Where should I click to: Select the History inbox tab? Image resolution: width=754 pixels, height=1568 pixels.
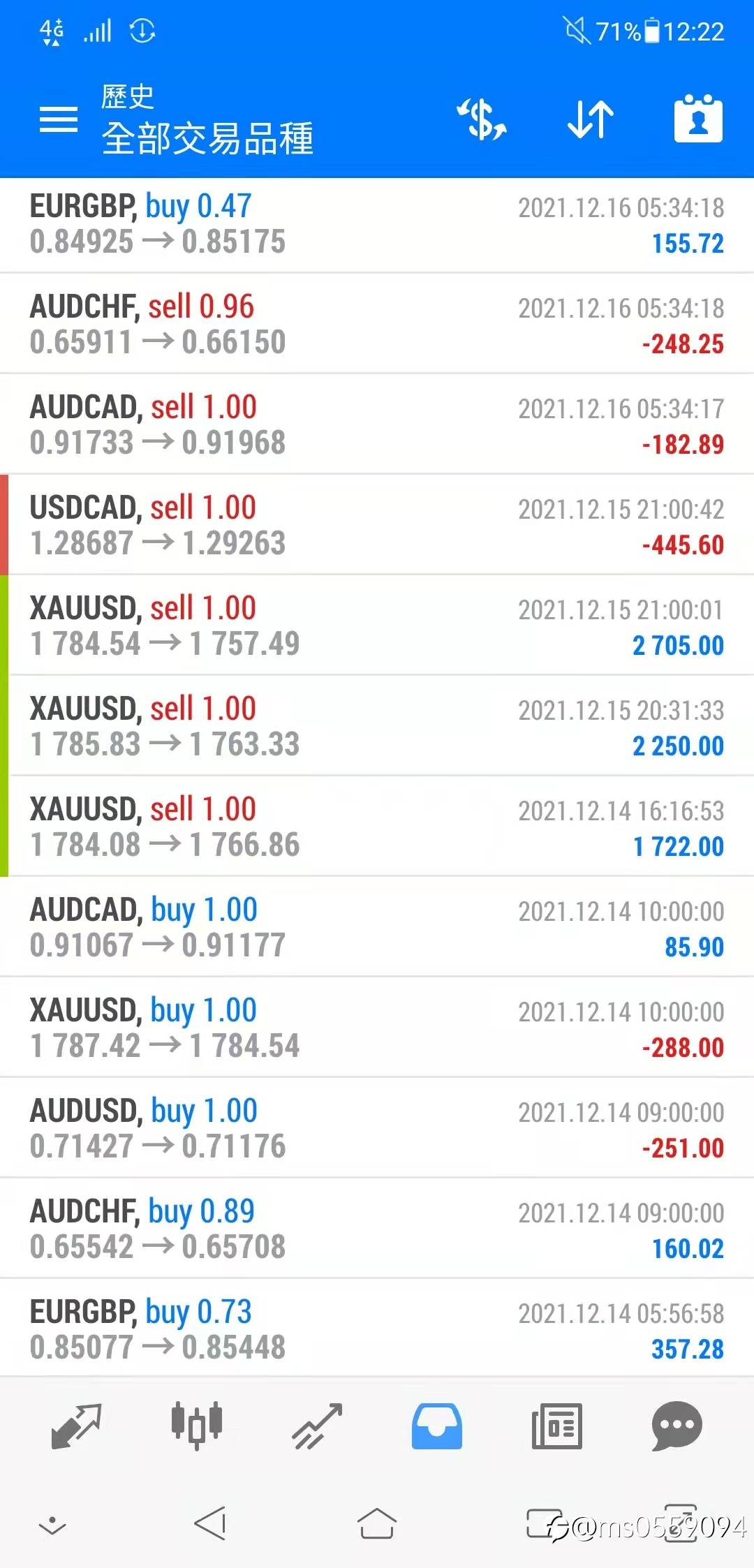[x=437, y=1426]
